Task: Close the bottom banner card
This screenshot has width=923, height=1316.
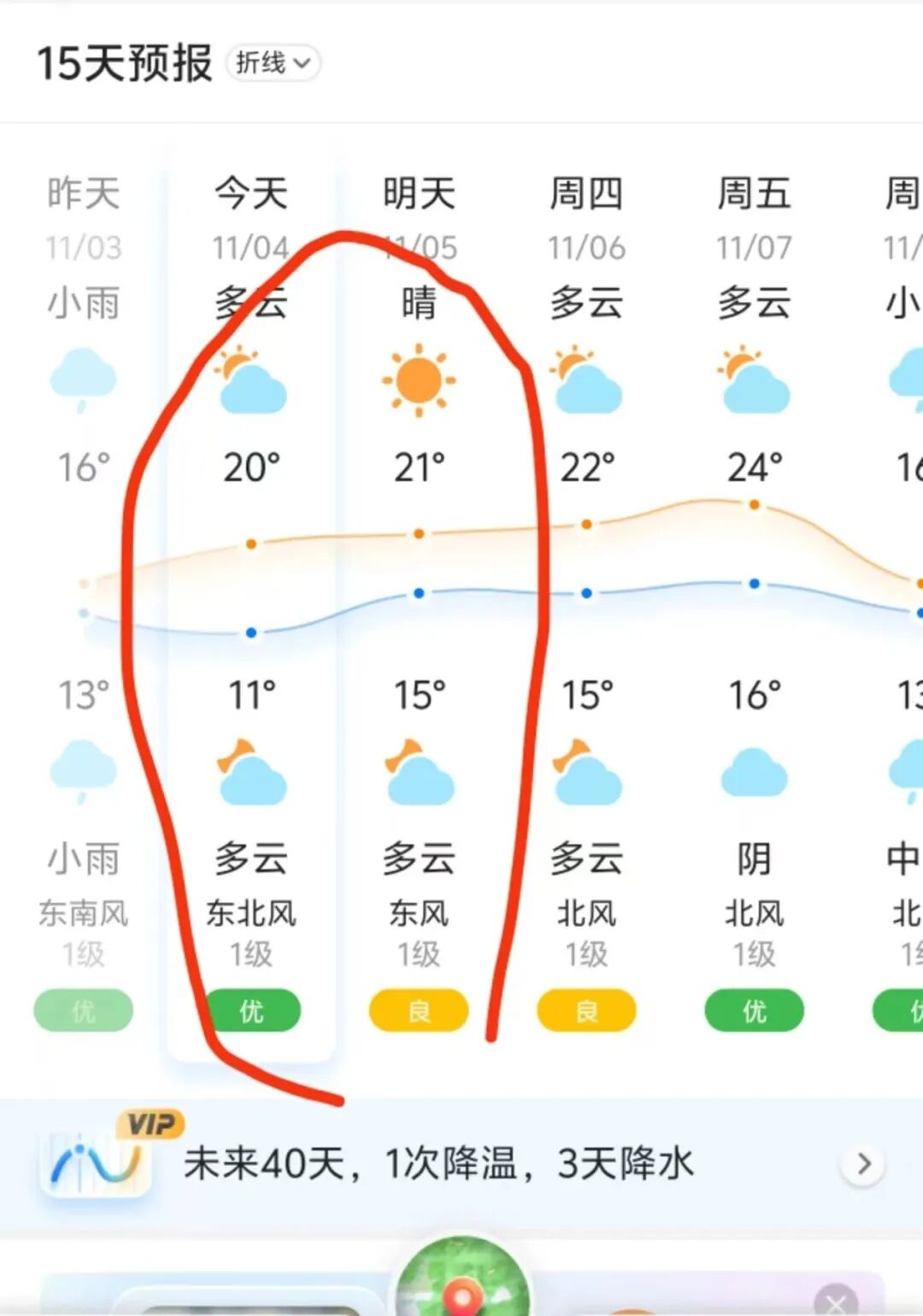Action: point(835,1302)
